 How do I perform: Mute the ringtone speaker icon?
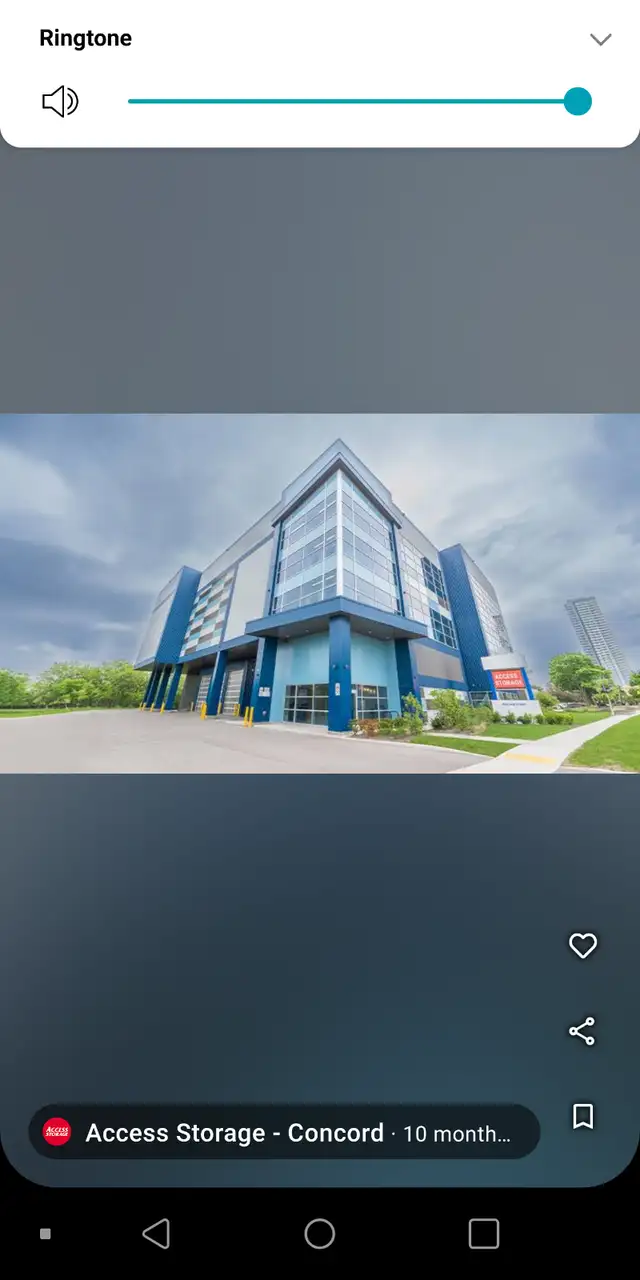click(x=59, y=101)
